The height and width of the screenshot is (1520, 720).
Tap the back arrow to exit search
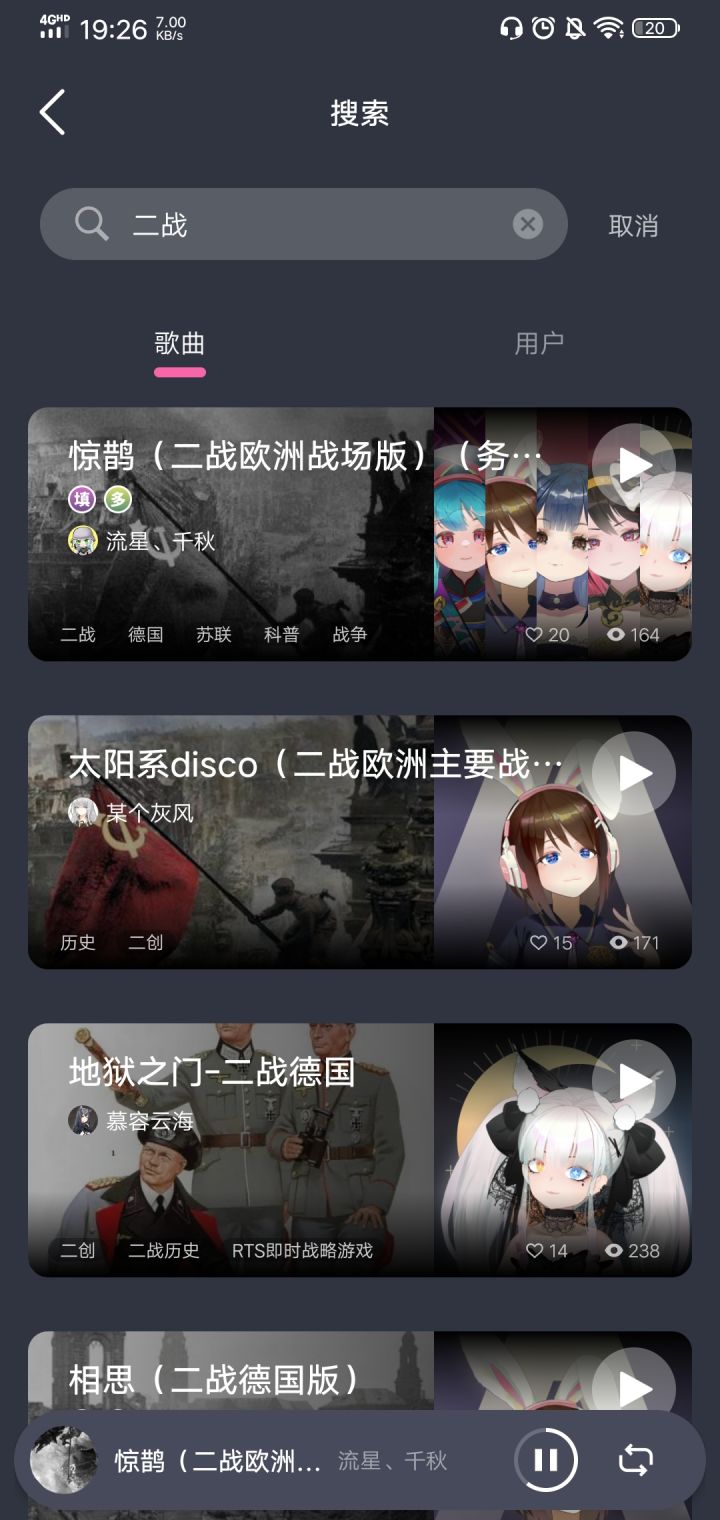click(52, 112)
